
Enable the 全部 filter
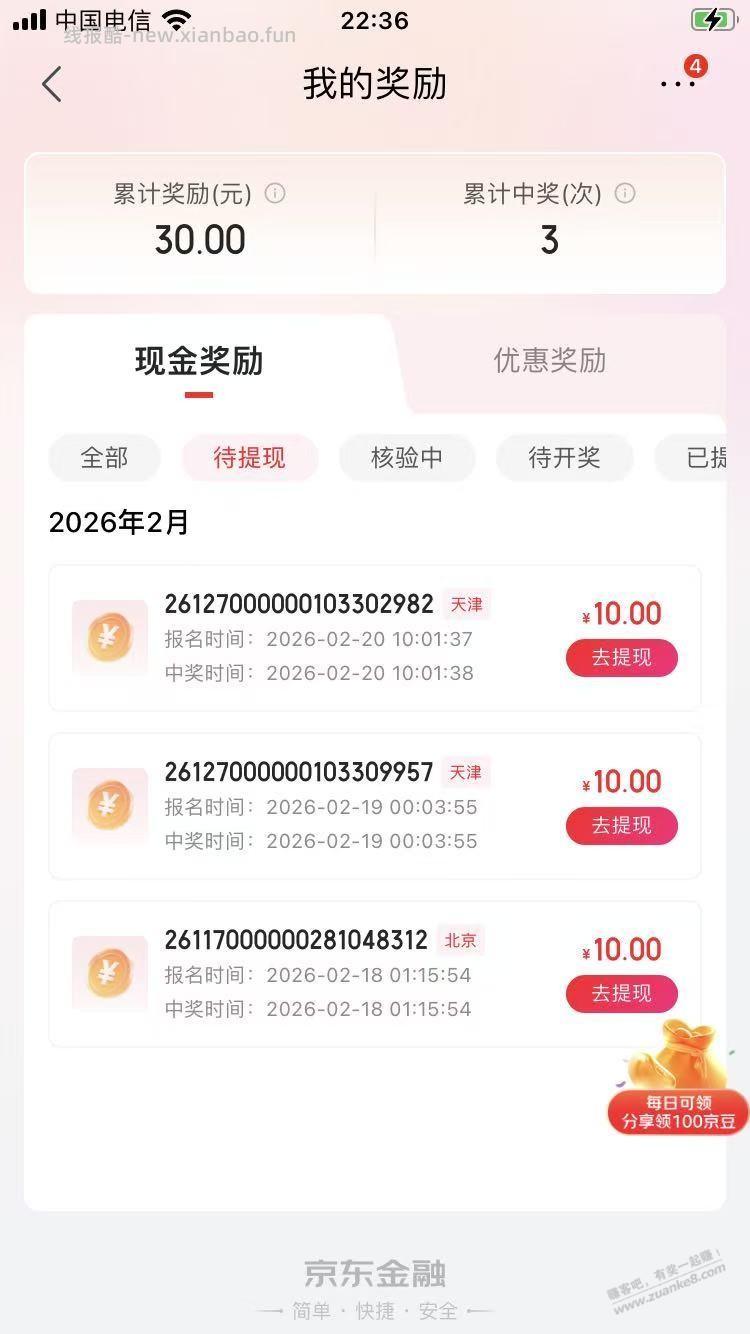pos(104,457)
